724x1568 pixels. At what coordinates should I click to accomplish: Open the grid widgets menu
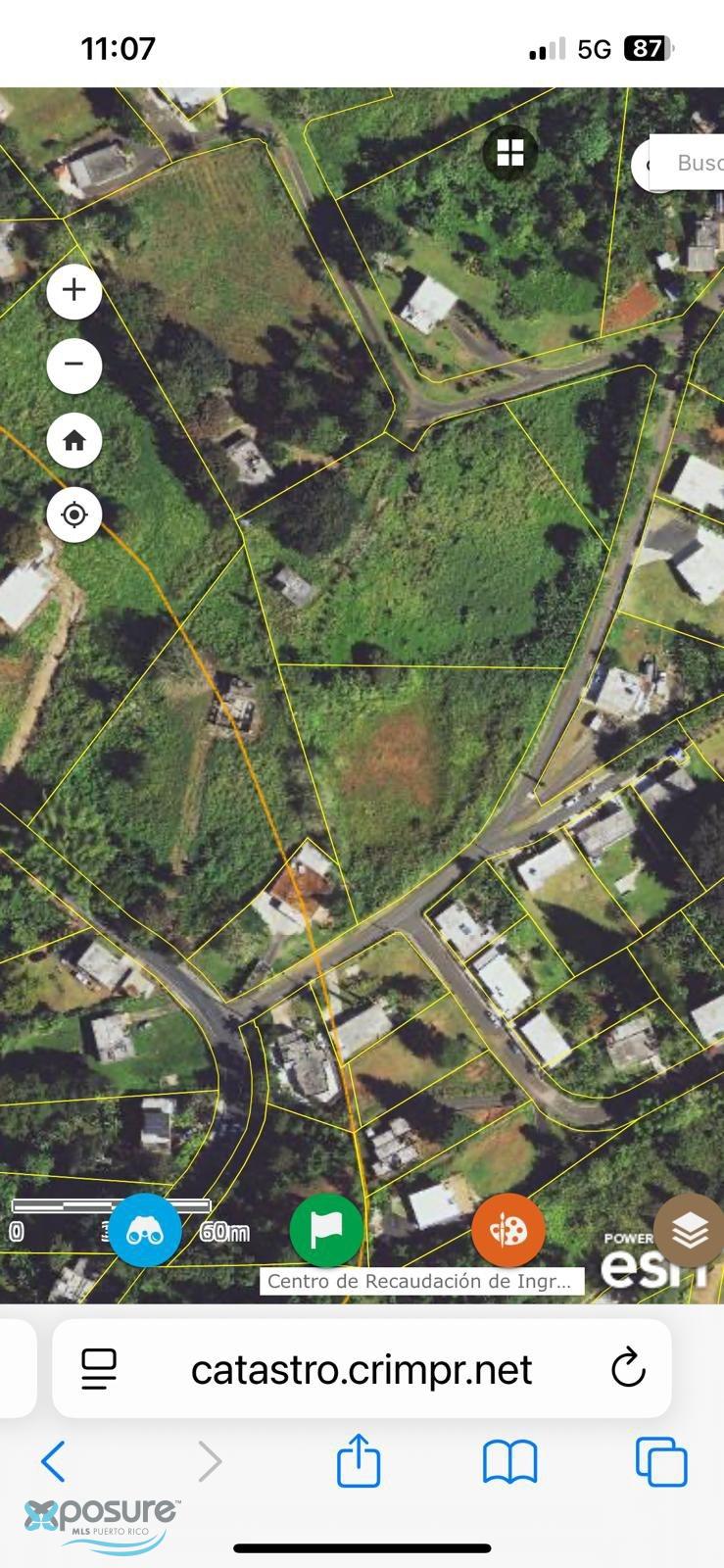pyautogui.click(x=509, y=153)
